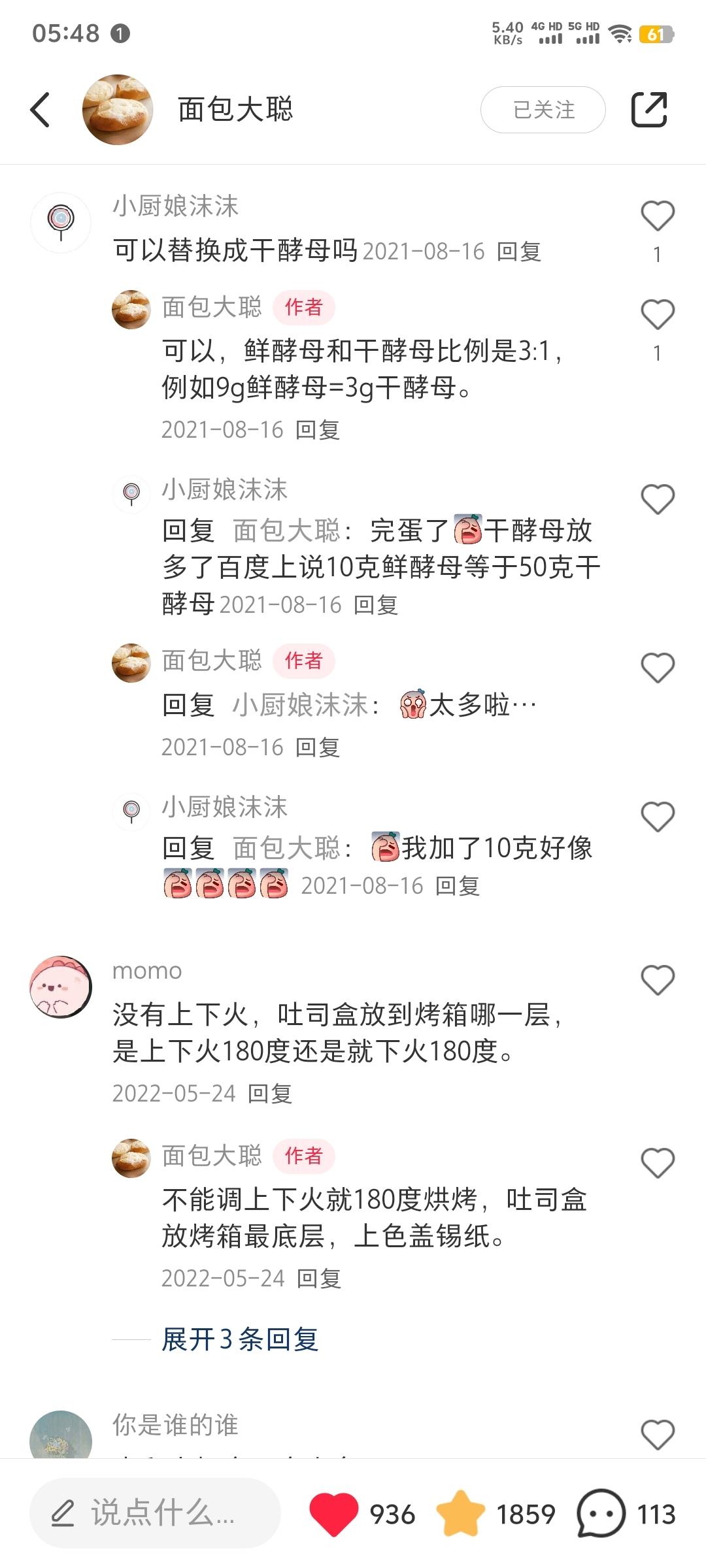Like 小厨娘沫沫's comment about 干酵母
This screenshot has width=706, height=1568.
point(658,216)
